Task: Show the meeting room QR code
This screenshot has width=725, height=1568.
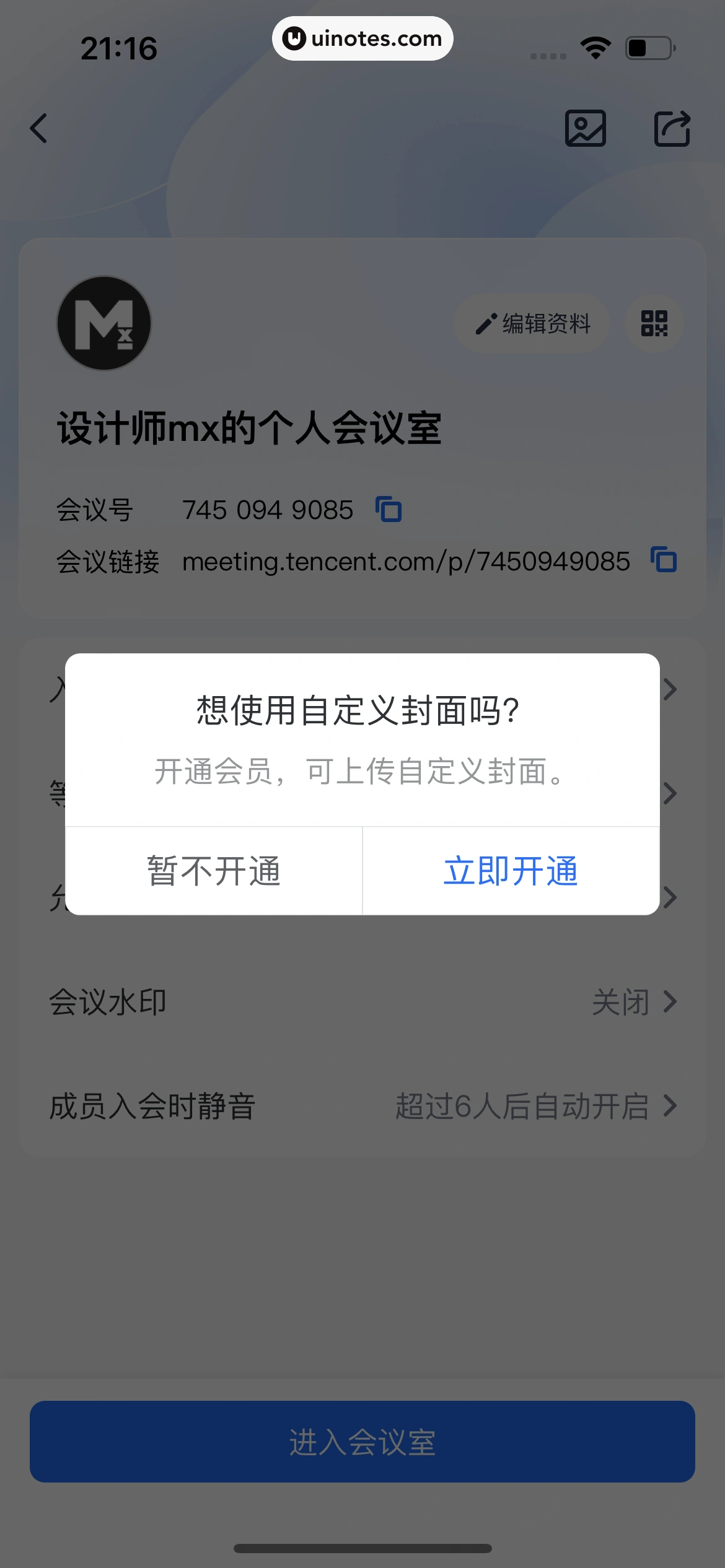Action: tap(654, 323)
